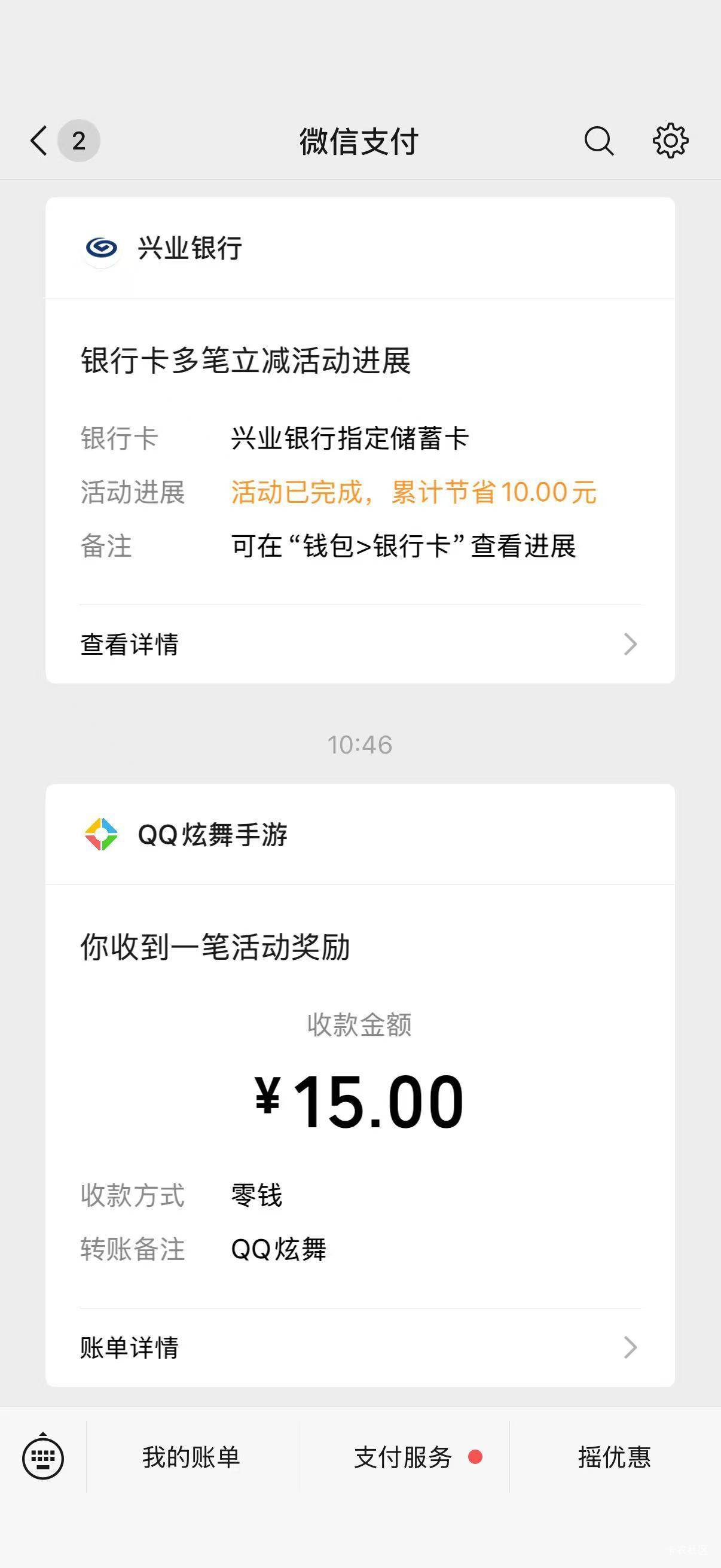Open the 摇优惠 menu
The height and width of the screenshot is (1568, 721).
[x=615, y=1457]
